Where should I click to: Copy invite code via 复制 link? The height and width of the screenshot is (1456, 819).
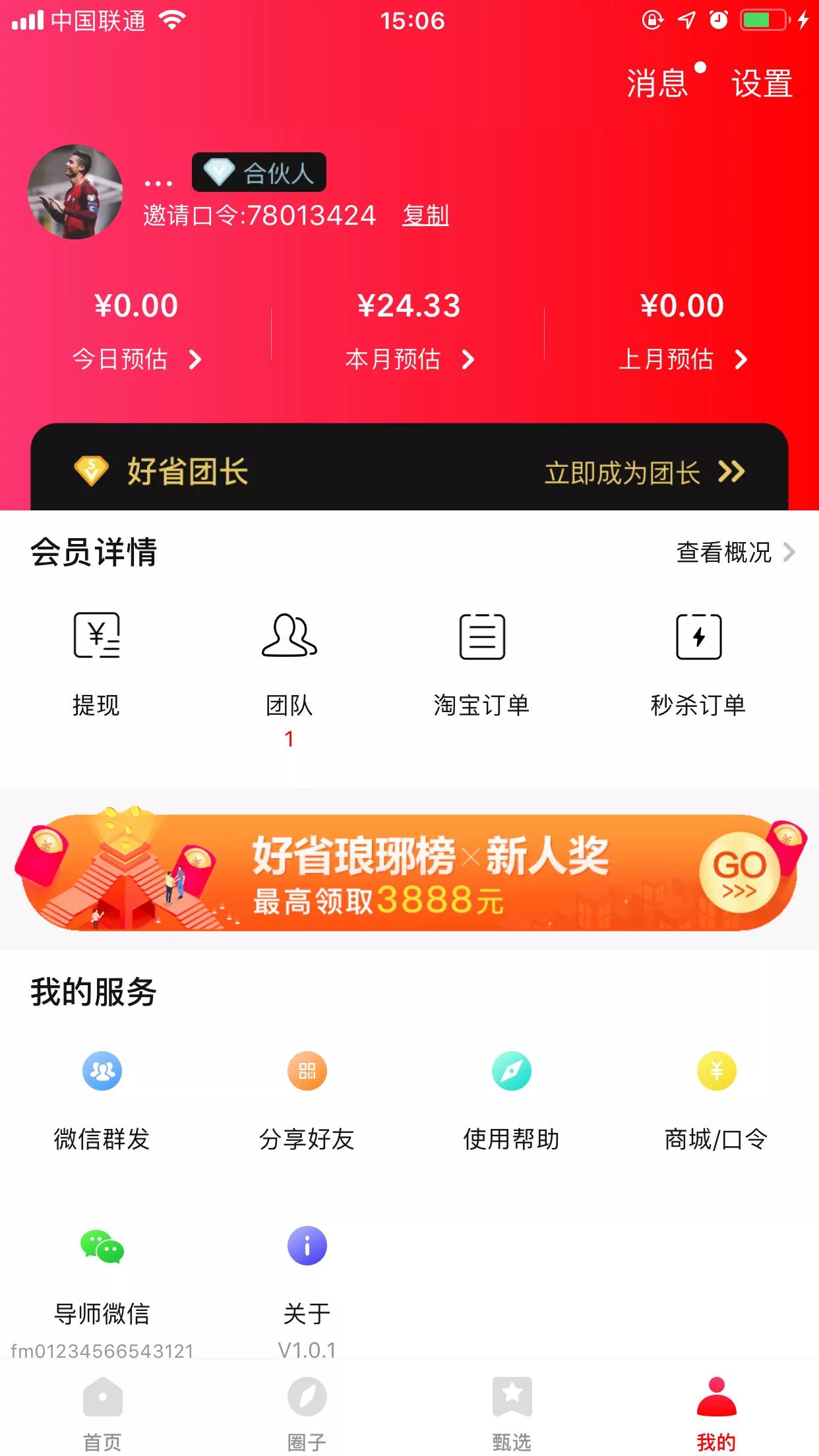(427, 215)
